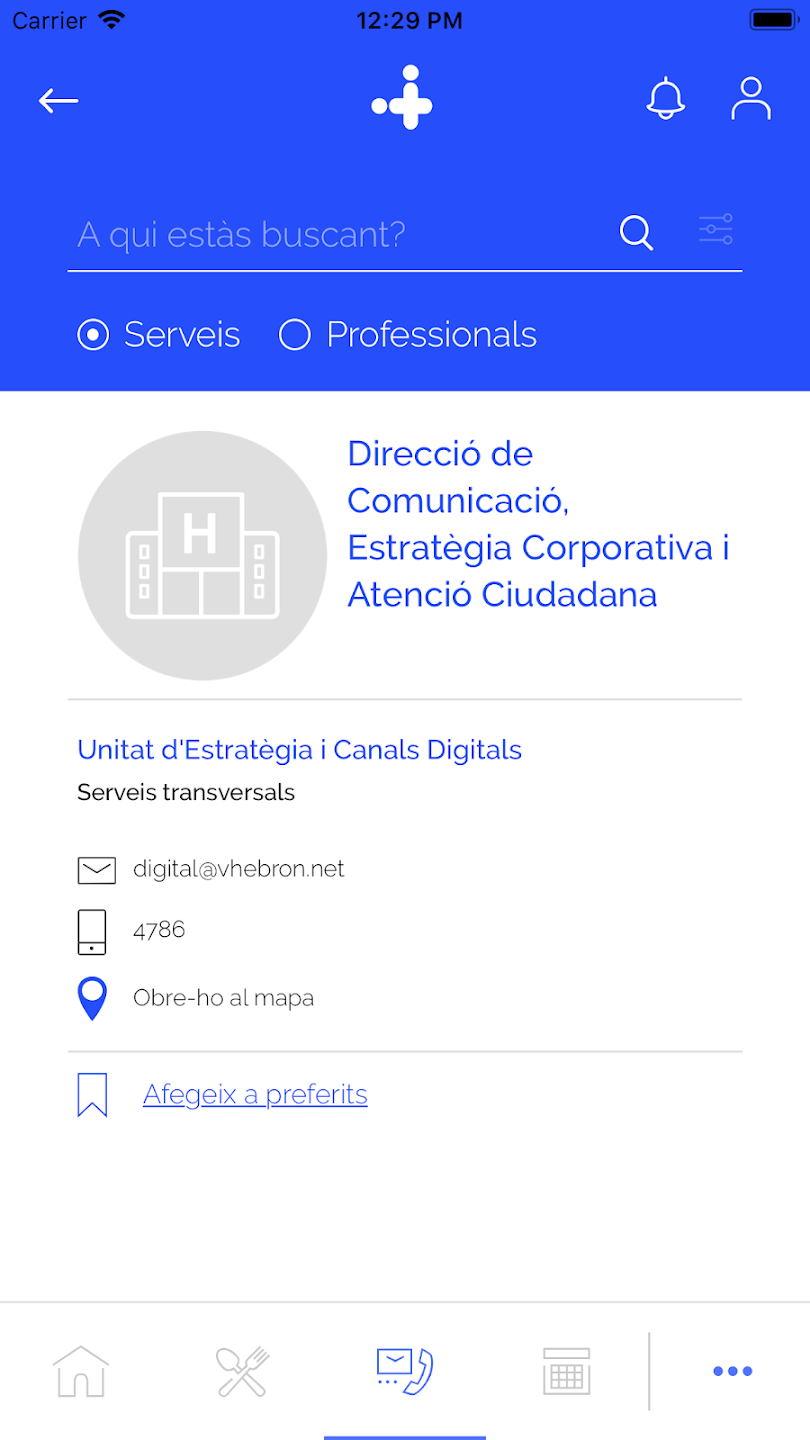Open Unitat d'Estratègia i Canals Digitals
The width and height of the screenshot is (810, 1440).
coord(300,750)
